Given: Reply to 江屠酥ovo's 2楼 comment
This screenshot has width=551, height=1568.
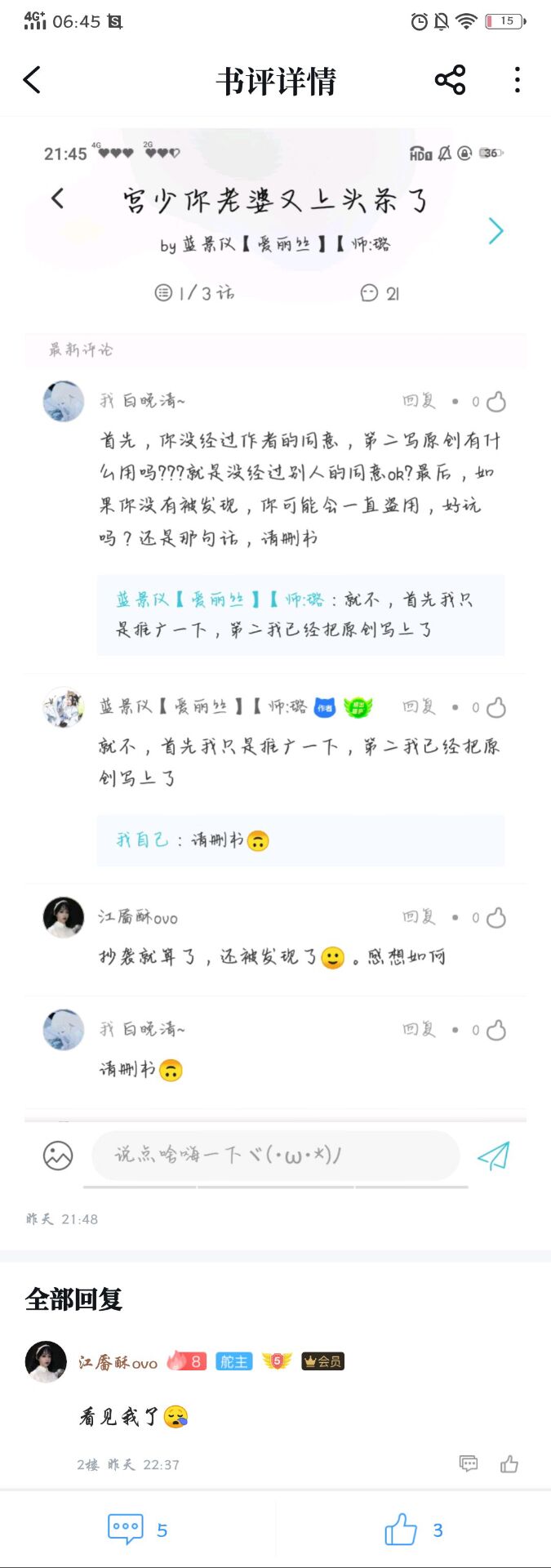Looking at the screenshot, I should point(469,1463).
